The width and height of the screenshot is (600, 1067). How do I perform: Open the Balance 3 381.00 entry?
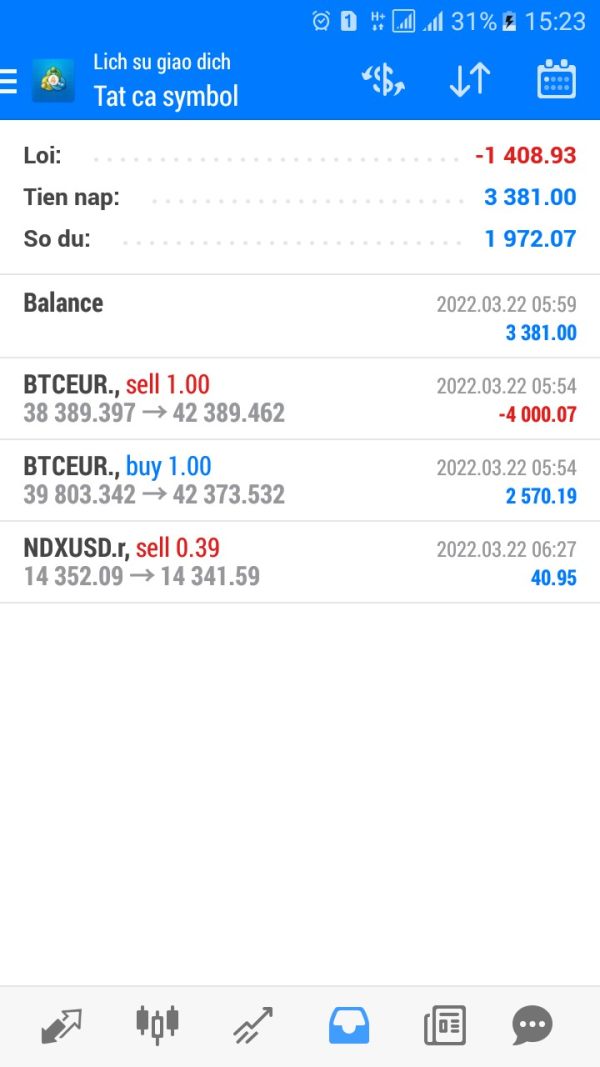[300, 317]
